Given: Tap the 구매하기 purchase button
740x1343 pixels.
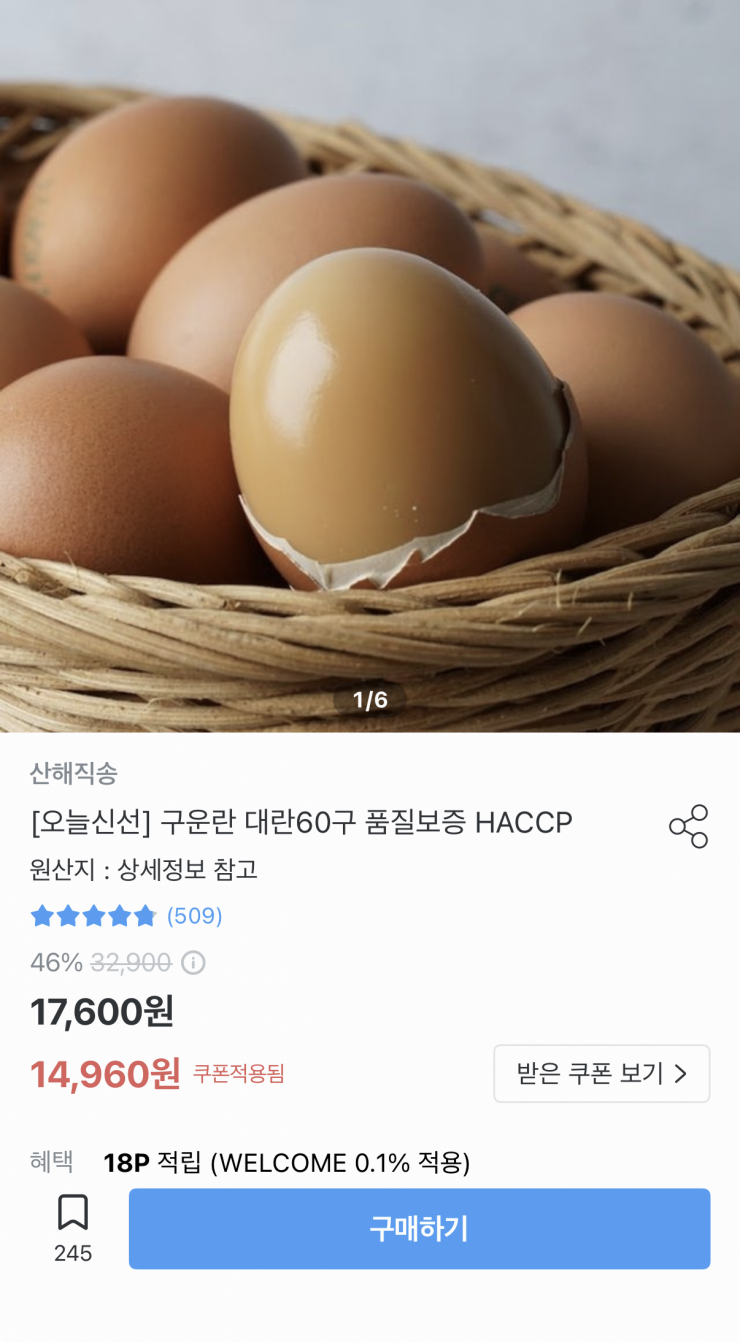Looking at the screenshot, I should pos(420,1229).
